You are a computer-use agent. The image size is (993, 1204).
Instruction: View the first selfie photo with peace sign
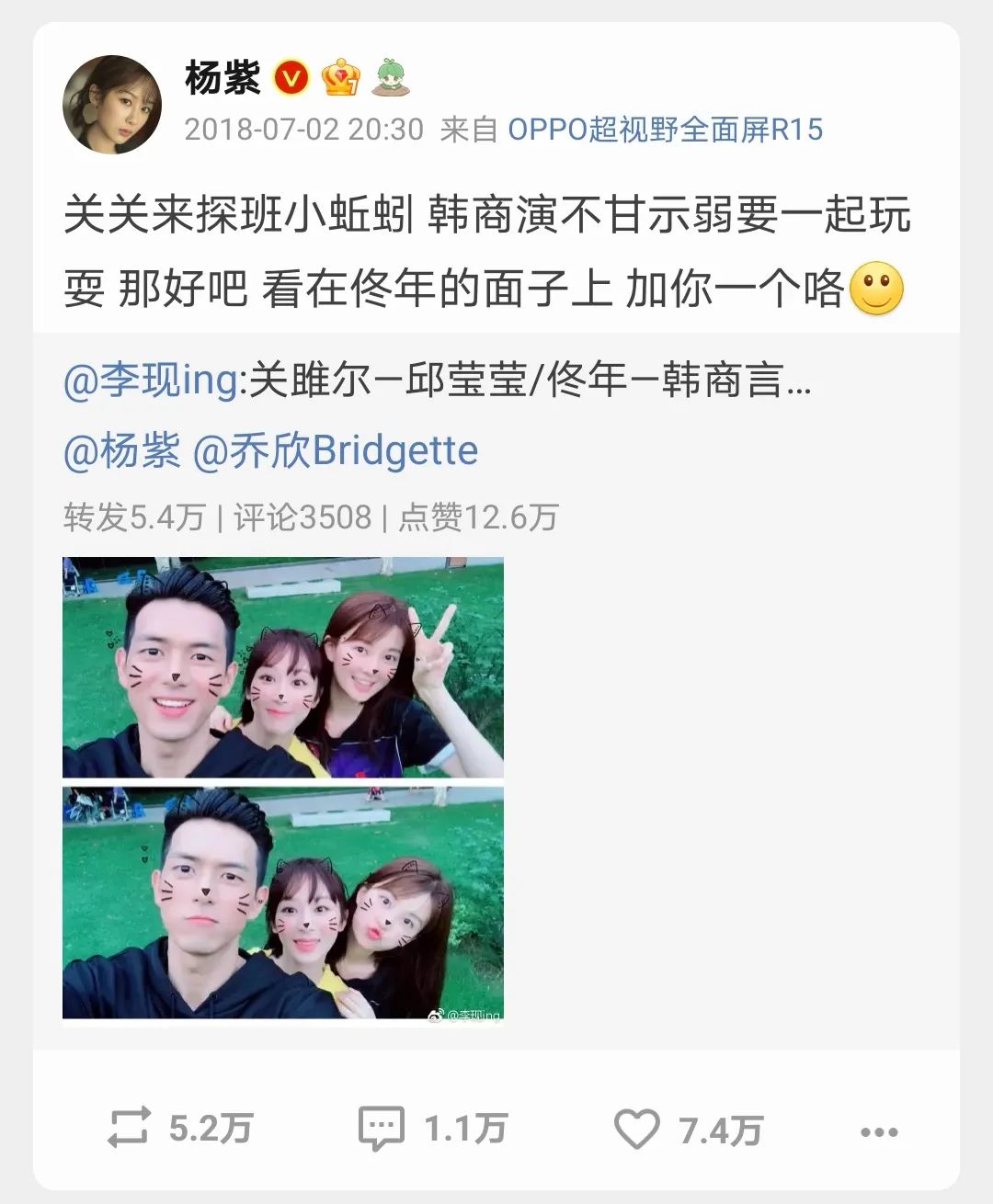pos(282,667)
